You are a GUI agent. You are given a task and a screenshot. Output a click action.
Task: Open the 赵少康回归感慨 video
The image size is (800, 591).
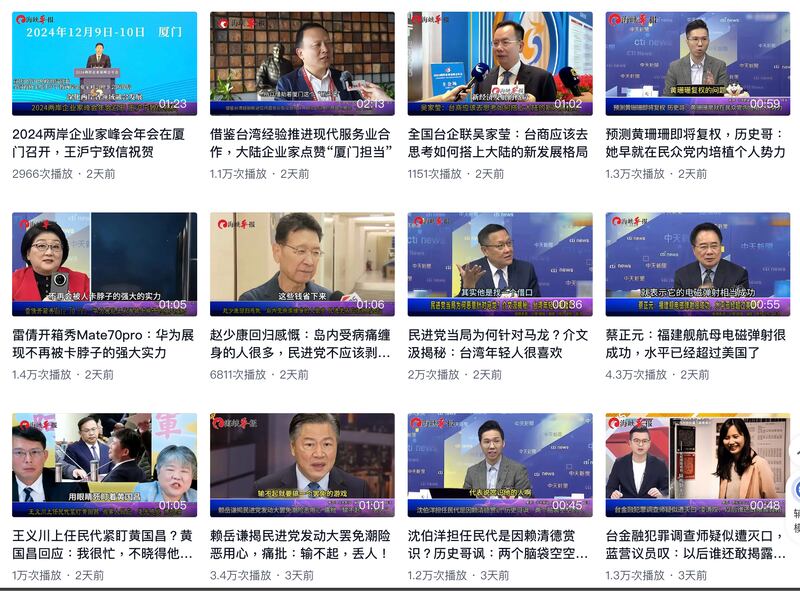302,263
